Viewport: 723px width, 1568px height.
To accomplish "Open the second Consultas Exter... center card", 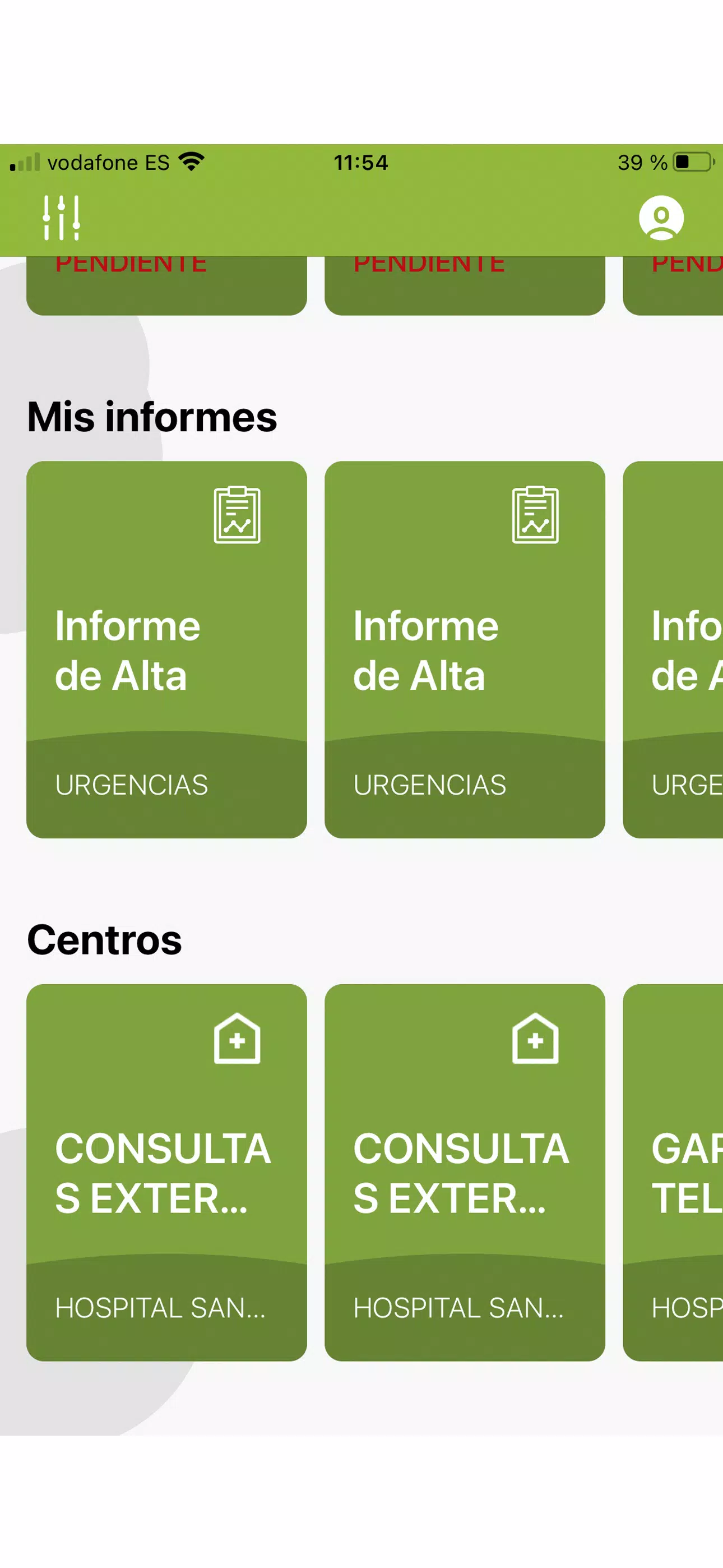I will point(465,1172).
